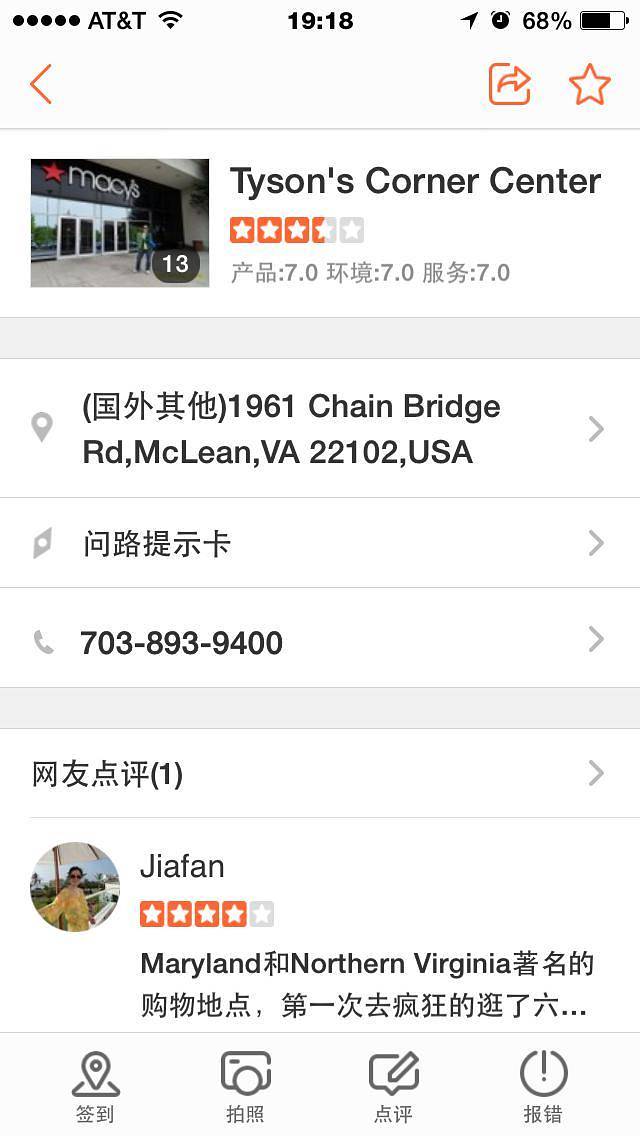Check in with 签到
640x1136 pixels.
point(96,1086)
